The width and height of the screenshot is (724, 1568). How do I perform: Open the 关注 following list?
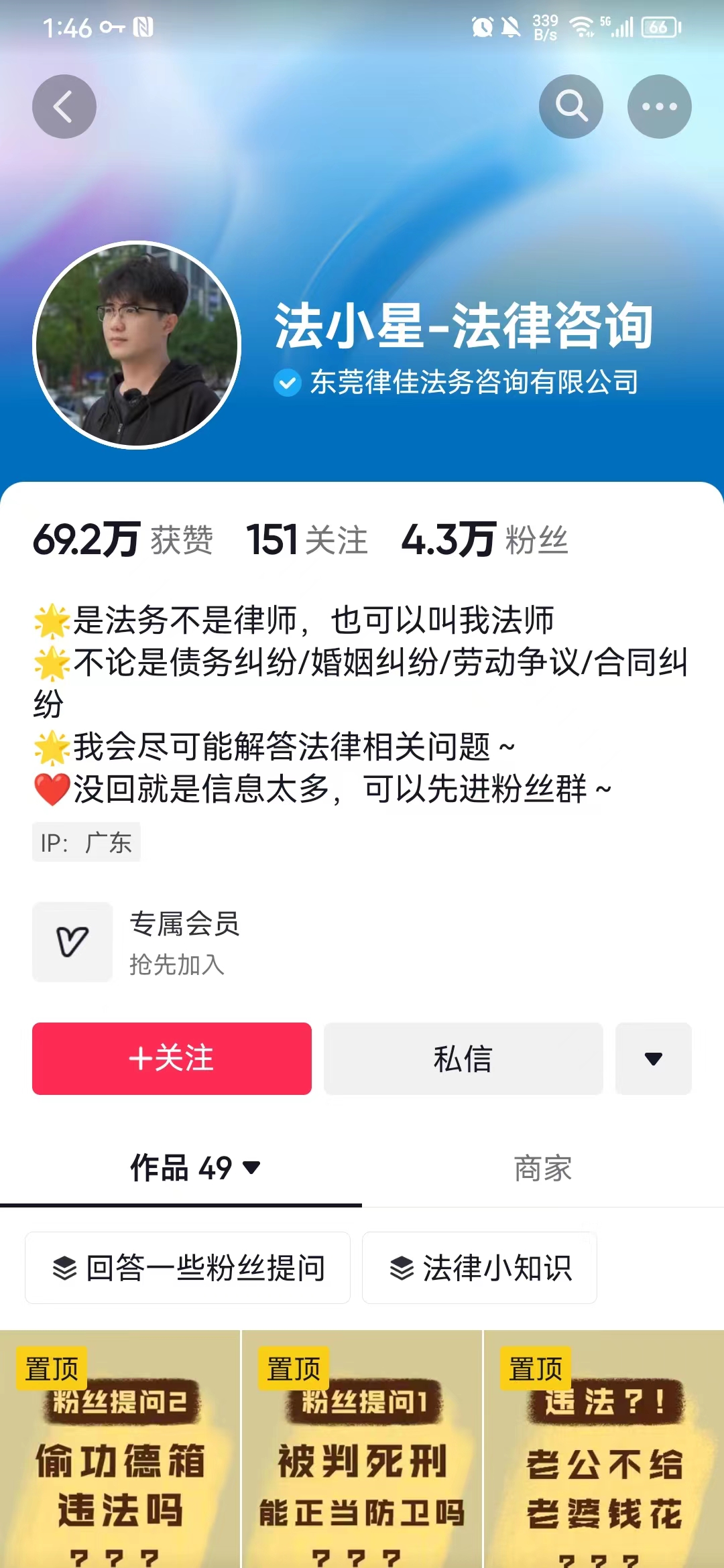[x=307, y=540]
